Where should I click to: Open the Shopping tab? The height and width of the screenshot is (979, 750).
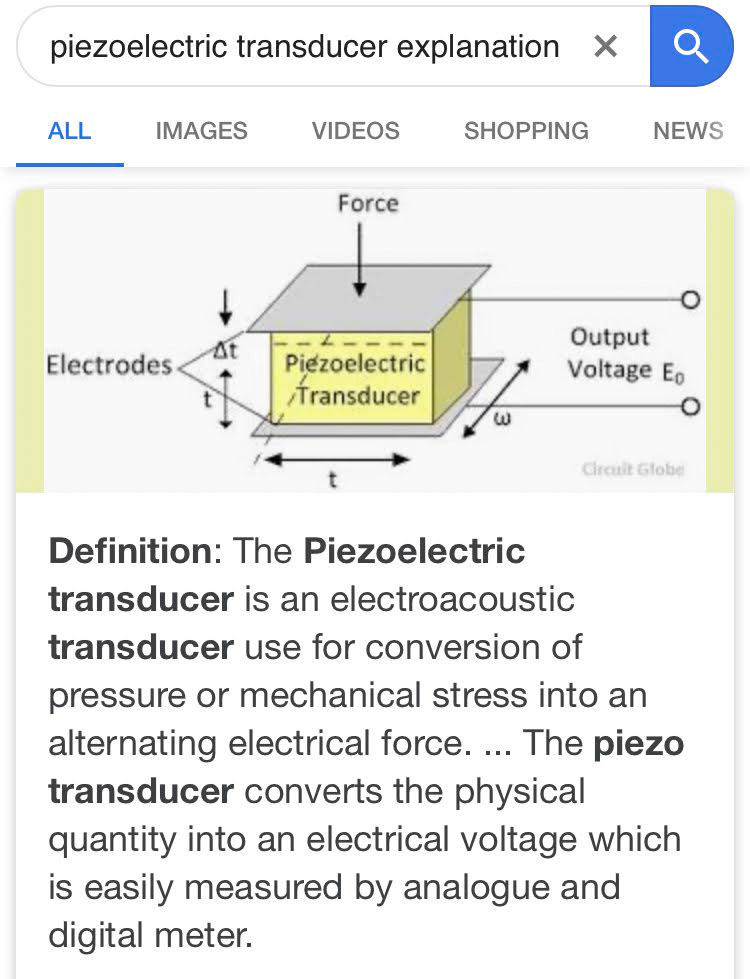click(526, 131)
